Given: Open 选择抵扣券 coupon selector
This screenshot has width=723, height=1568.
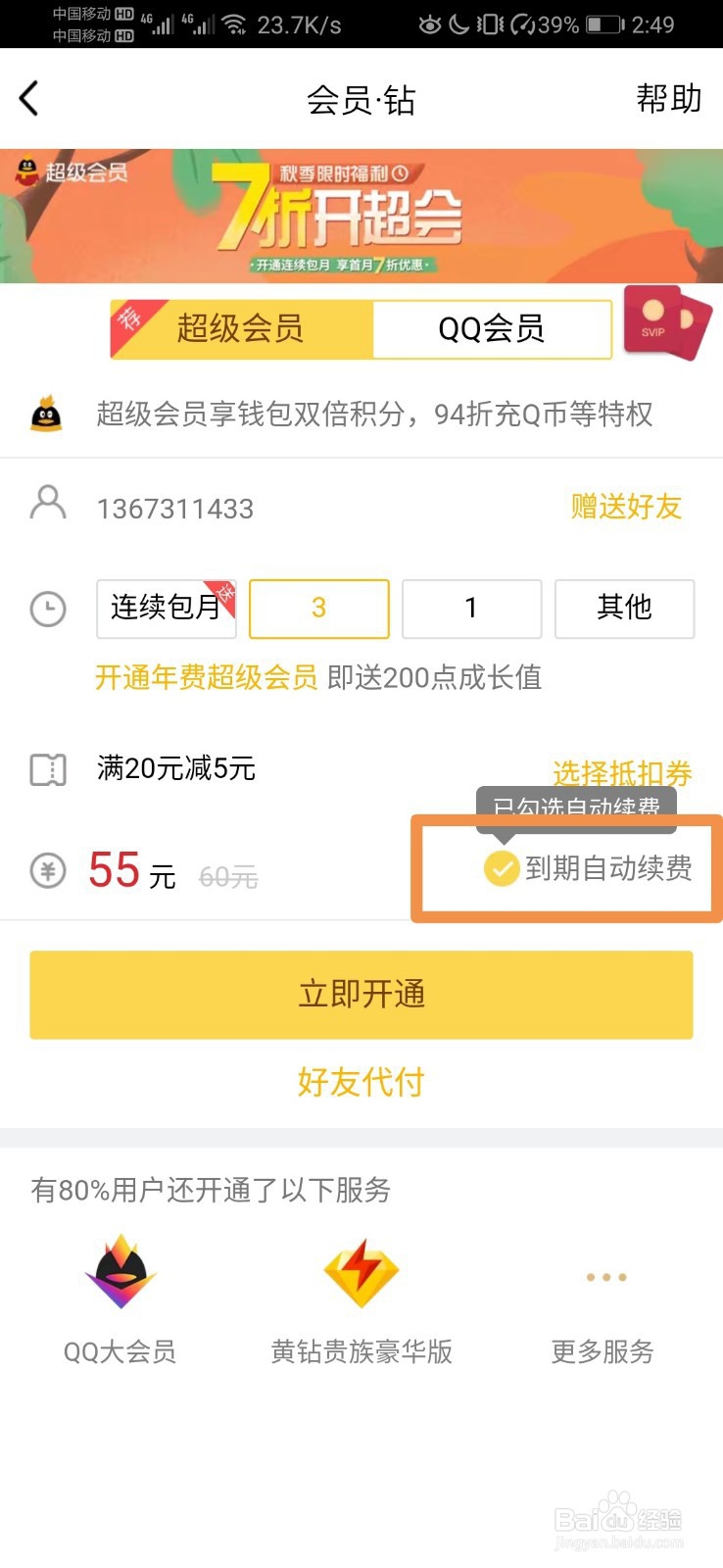Looking at the screenshot, I should tap(624, 773).
